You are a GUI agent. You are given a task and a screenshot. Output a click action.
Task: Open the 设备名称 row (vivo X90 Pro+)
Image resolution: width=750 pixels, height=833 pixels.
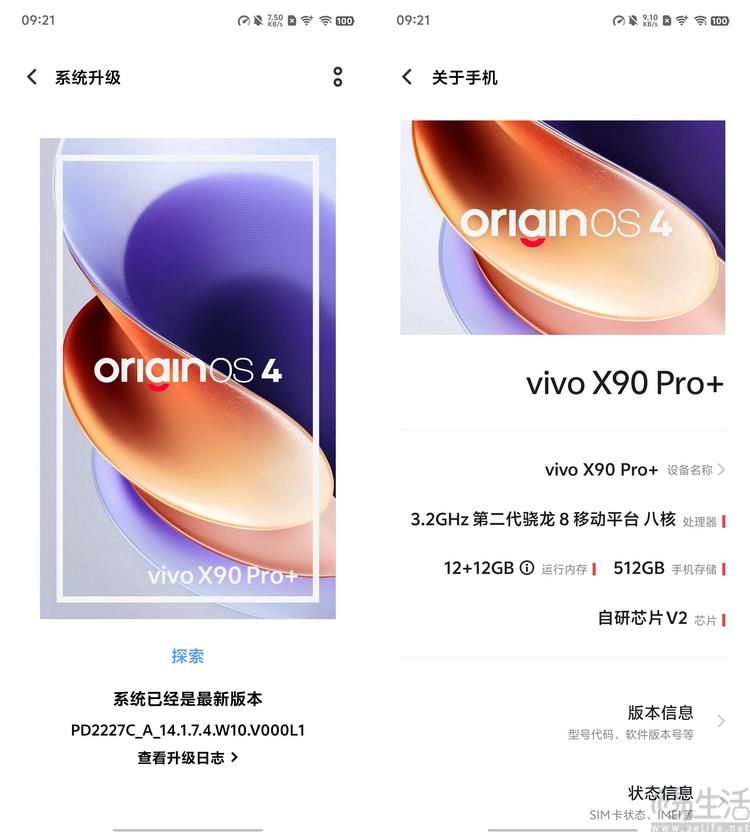pos(633,469)
